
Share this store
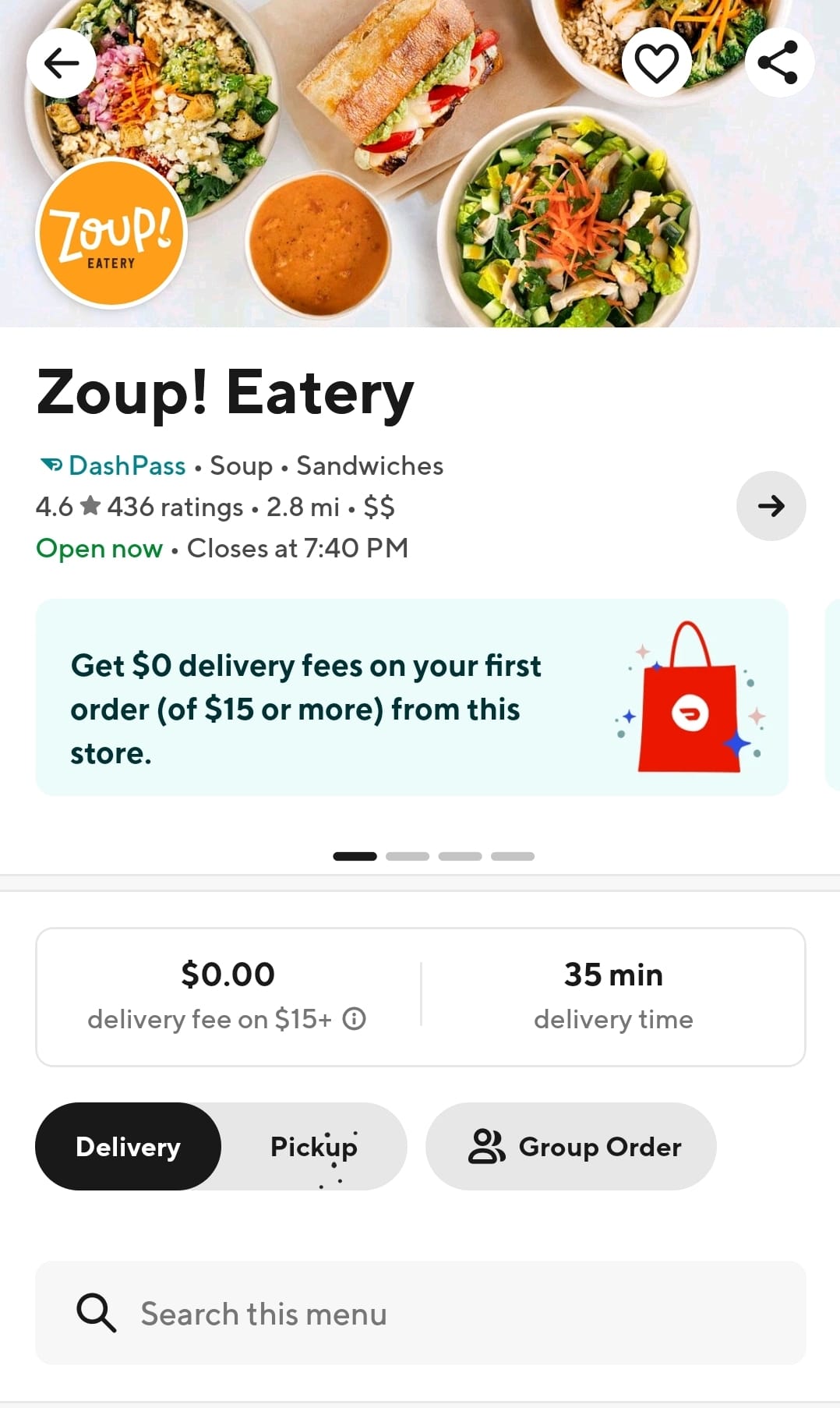778,63
